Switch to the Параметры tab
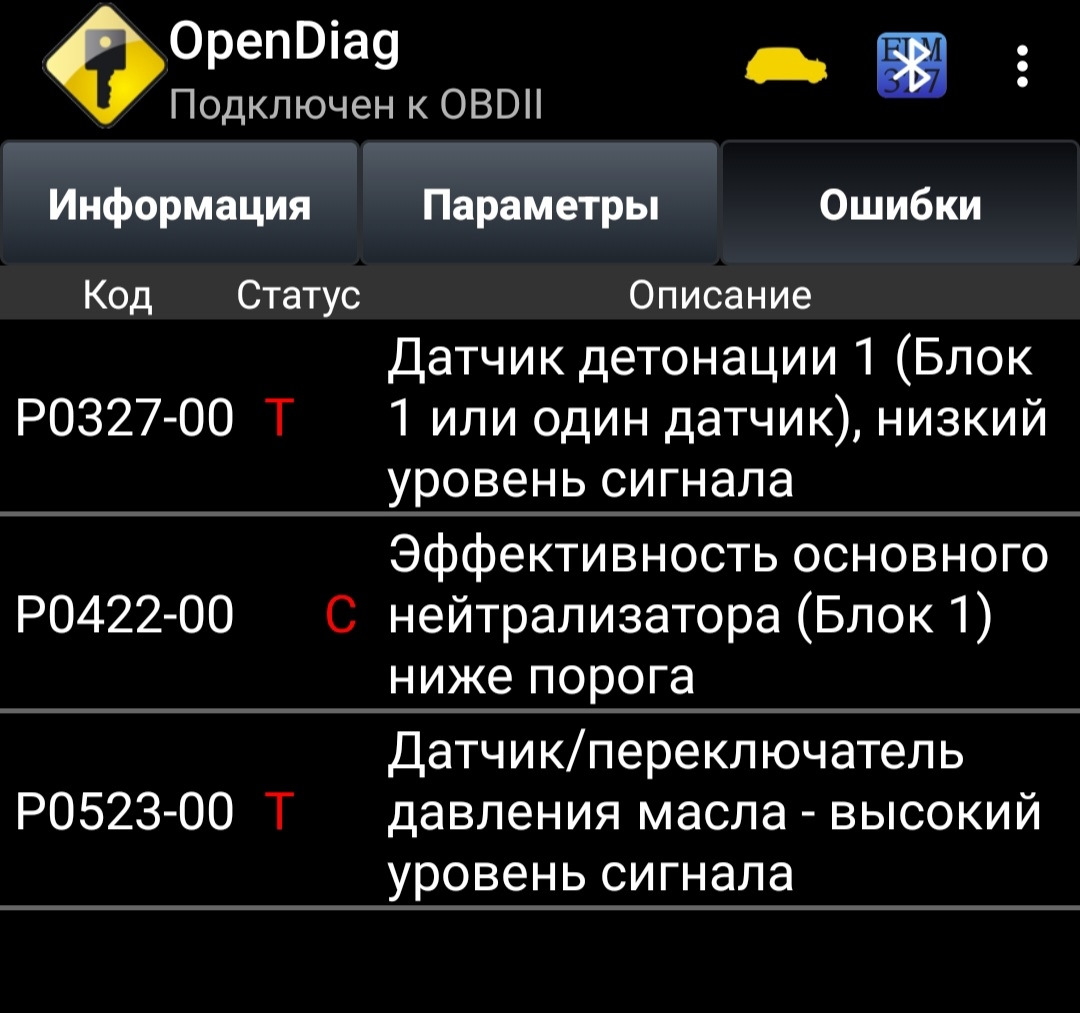 point(540,205)
